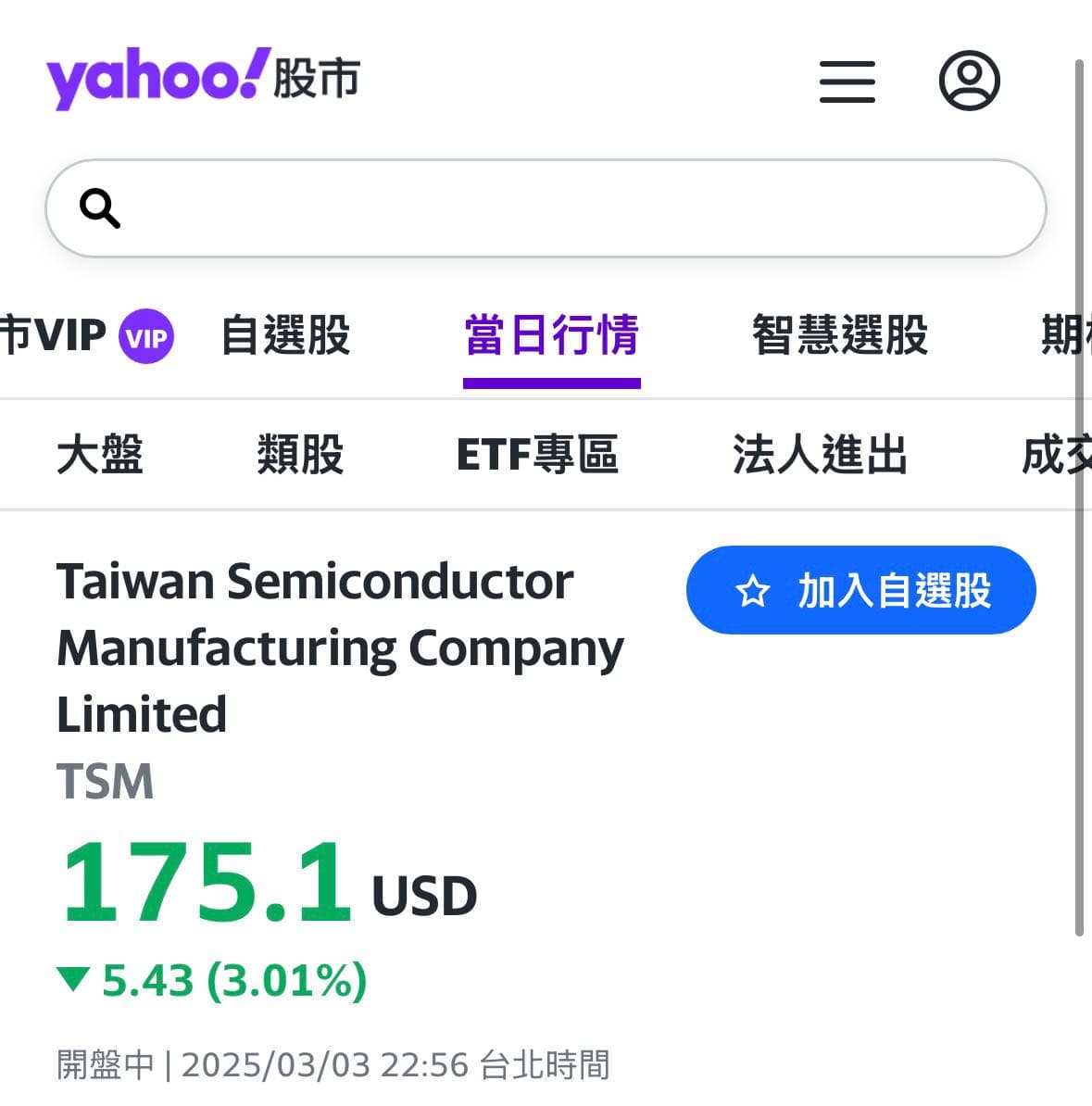Go to Yahoo 股市 homepage via logo
Screen dimensions: 1092x1106
[203, 79]
